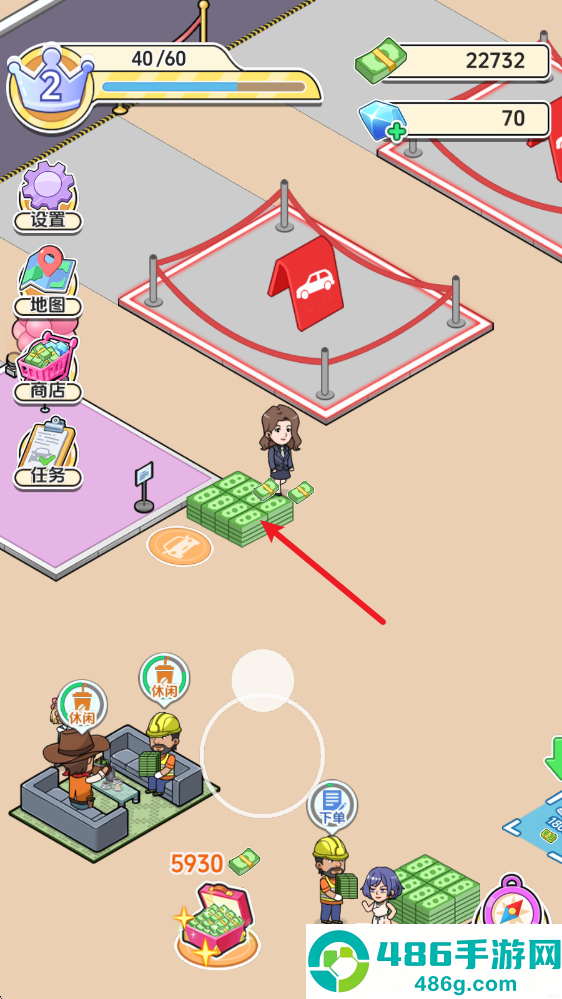Screen dimensions: 562x999
Task: Tap the 下单 order bubble above worker
Action: pyautogui.click(x=331, y=805)
